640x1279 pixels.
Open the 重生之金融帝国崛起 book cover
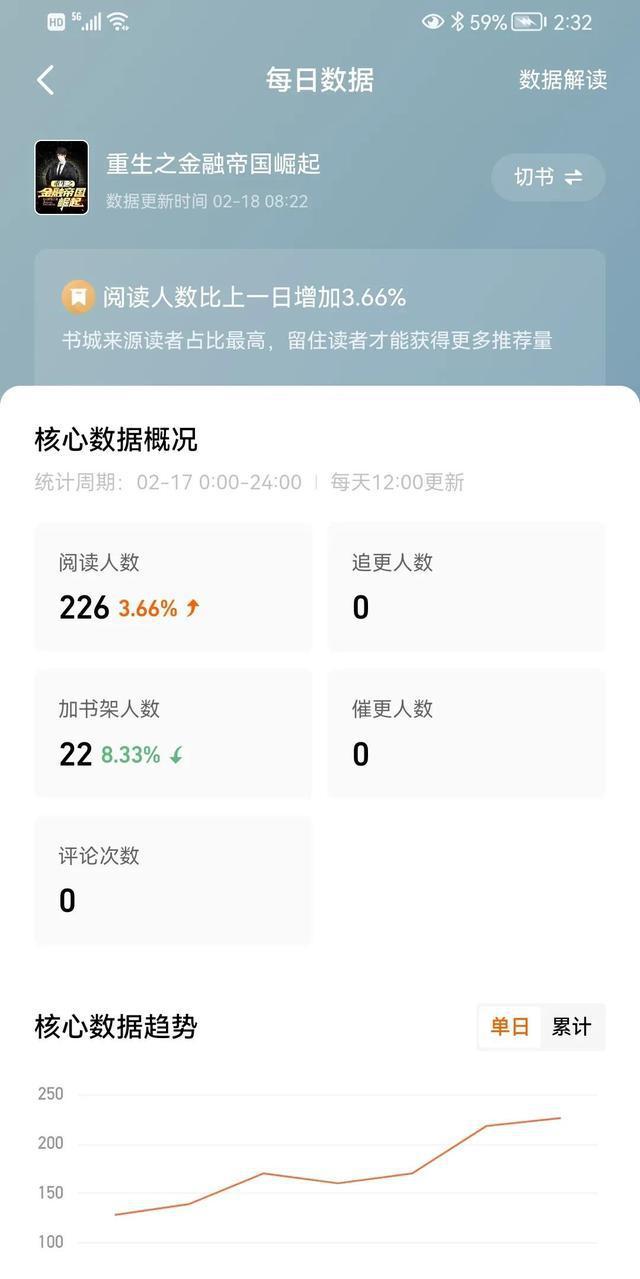(62, 177)
